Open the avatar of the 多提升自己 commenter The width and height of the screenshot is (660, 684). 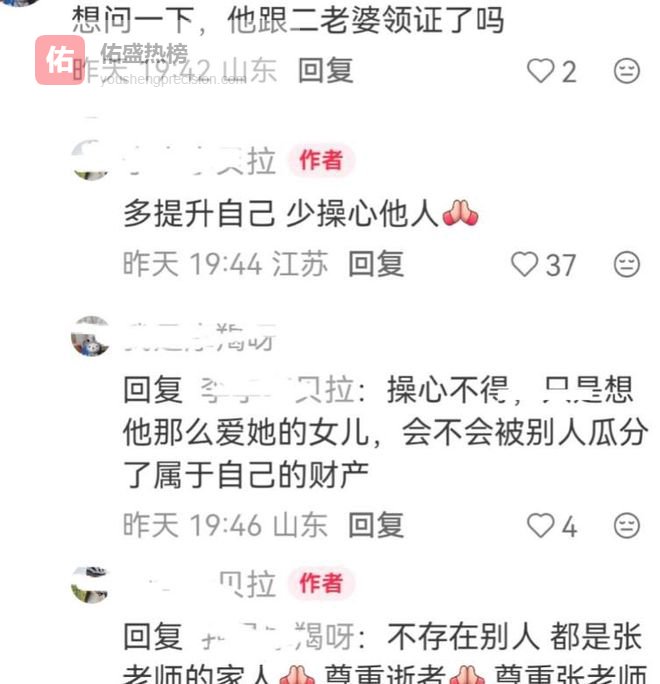(91, 160)
